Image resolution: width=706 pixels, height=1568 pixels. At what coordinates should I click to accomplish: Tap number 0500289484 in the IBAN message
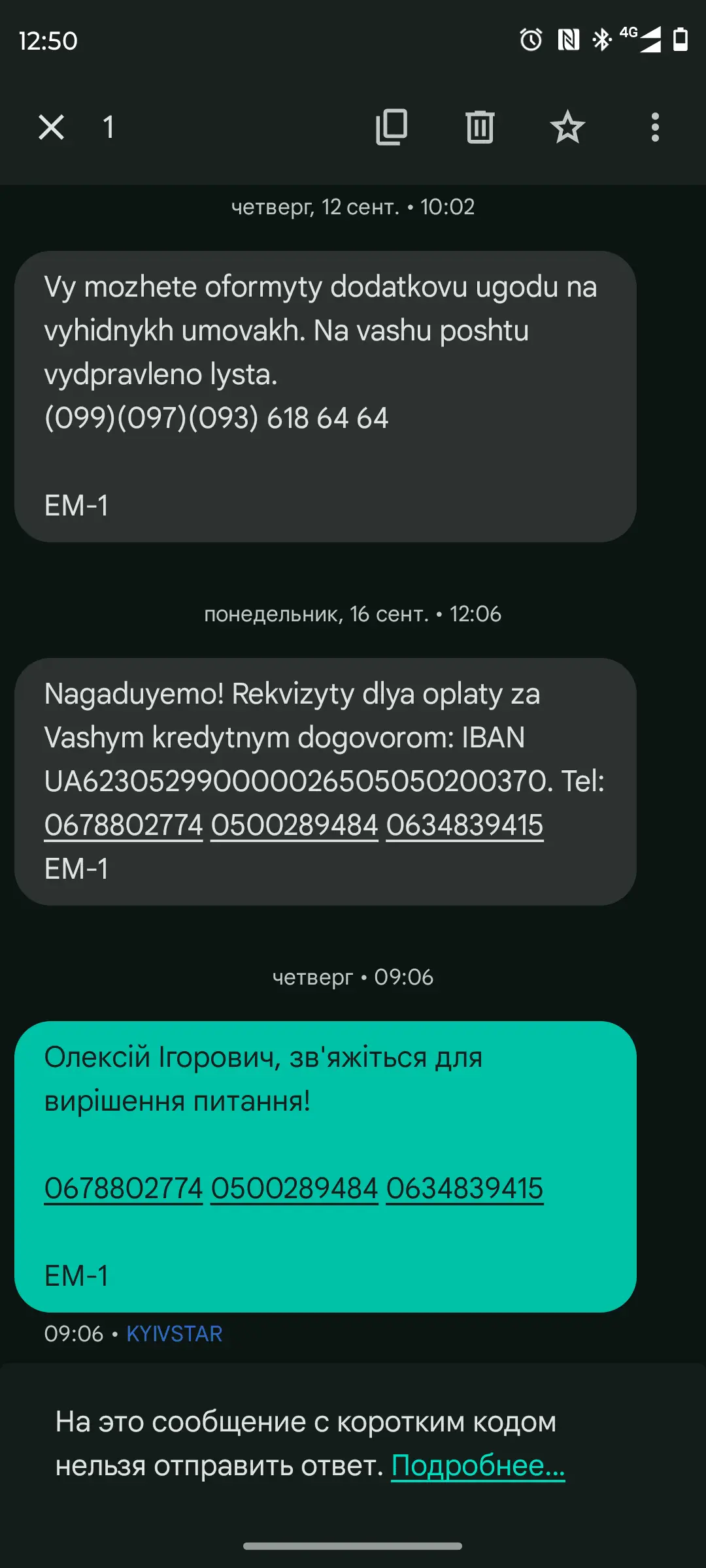[294, 825]
